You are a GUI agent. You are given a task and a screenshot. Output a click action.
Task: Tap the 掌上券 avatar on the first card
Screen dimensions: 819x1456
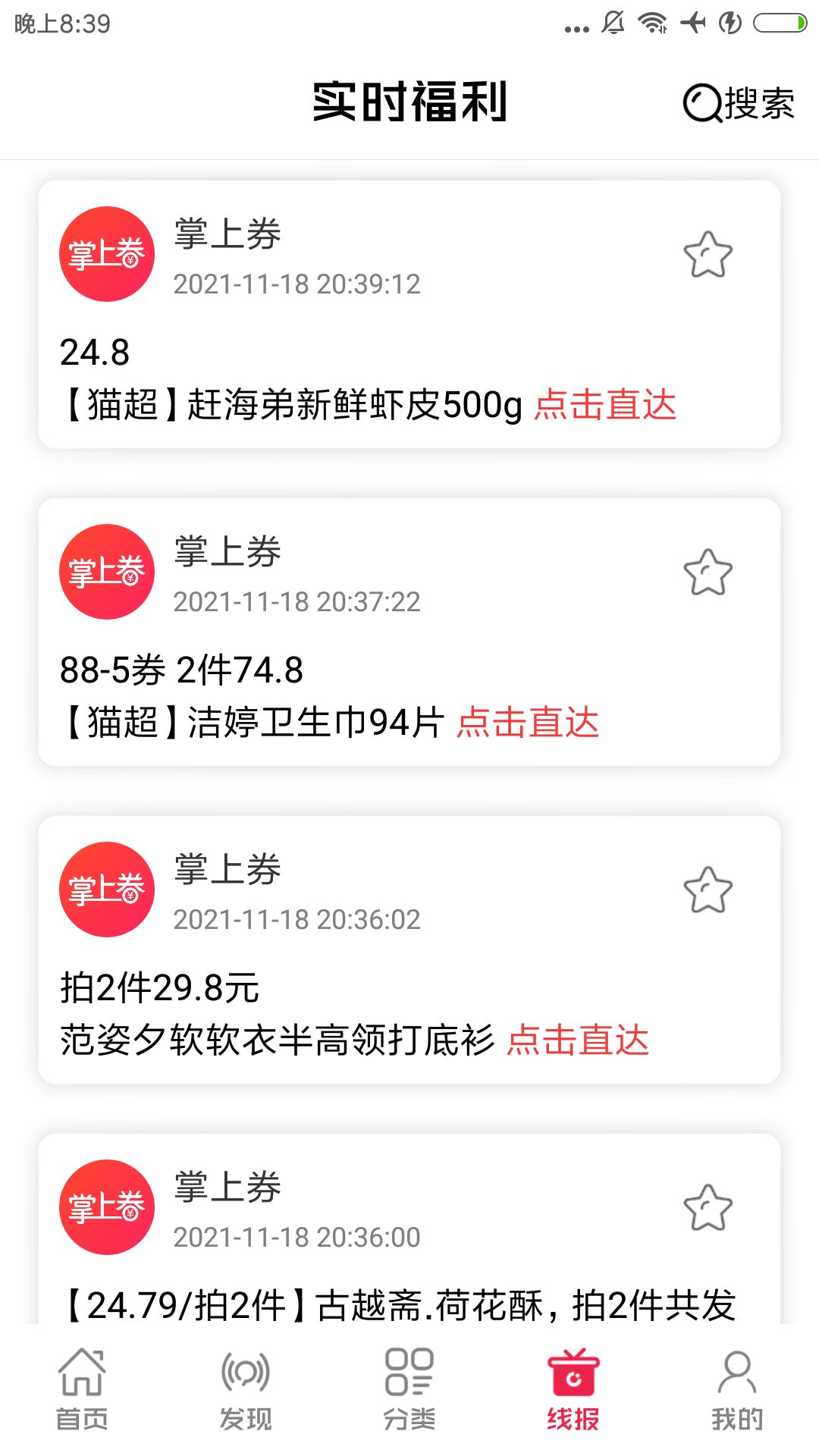(107, 254)
